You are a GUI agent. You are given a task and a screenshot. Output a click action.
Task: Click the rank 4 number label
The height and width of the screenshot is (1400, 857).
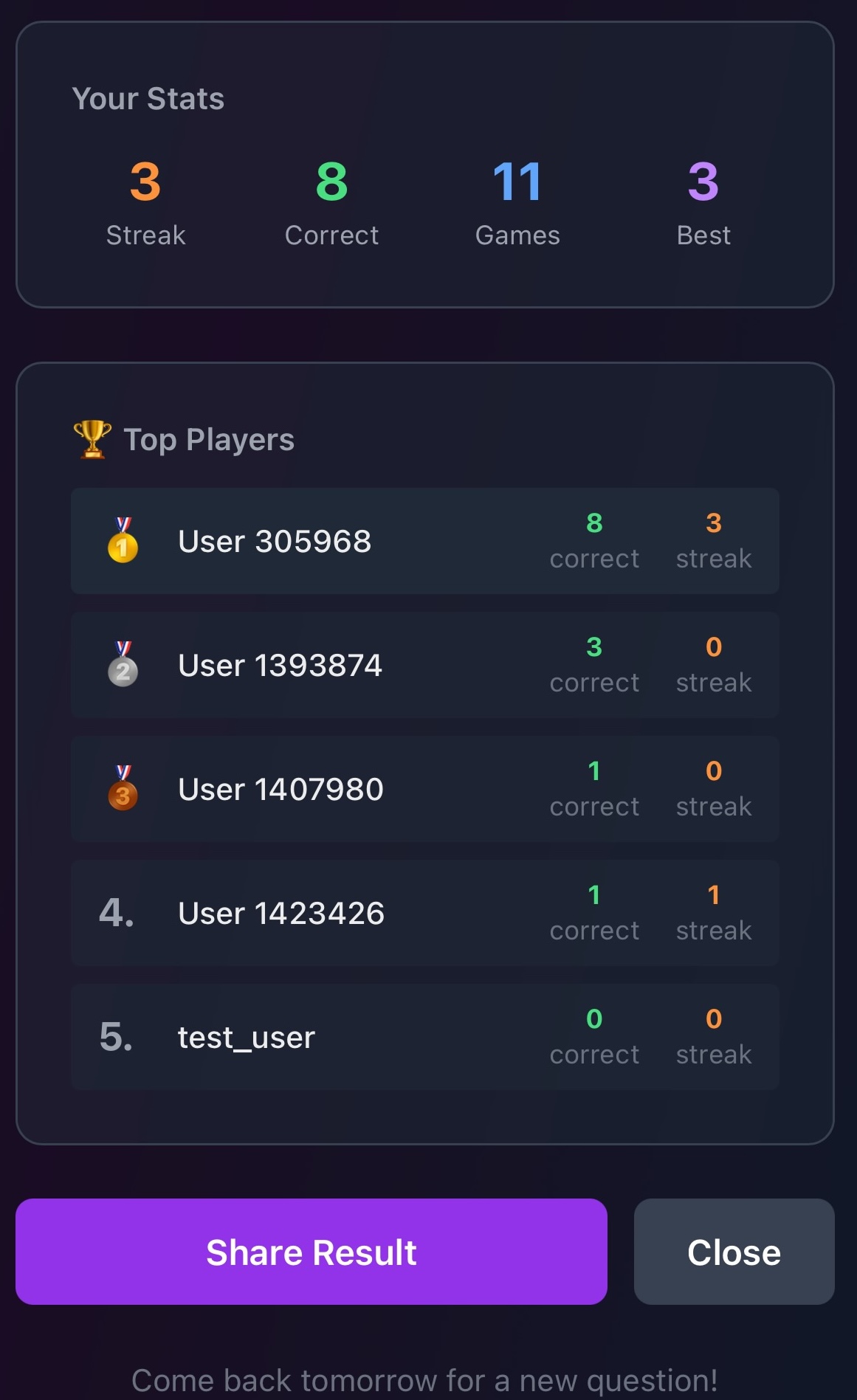tap(117, 914)
